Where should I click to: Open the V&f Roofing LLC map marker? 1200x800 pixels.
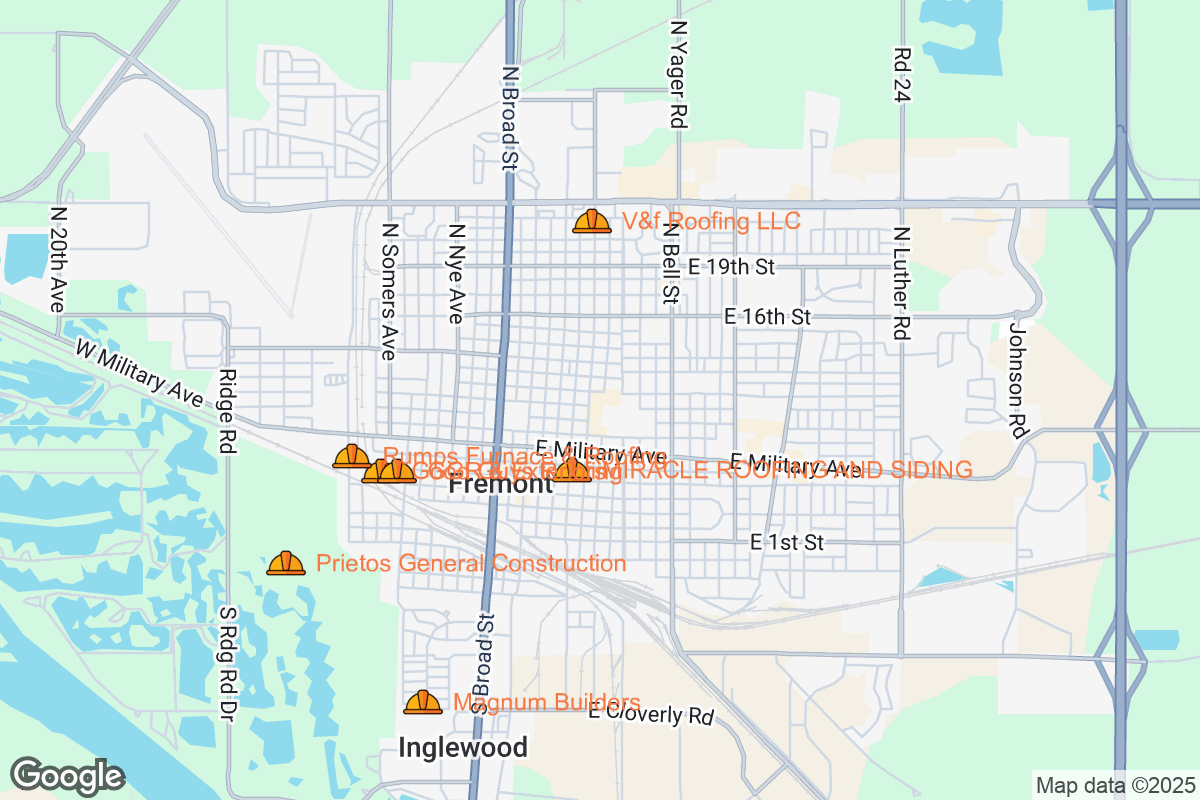coord(591,221)
